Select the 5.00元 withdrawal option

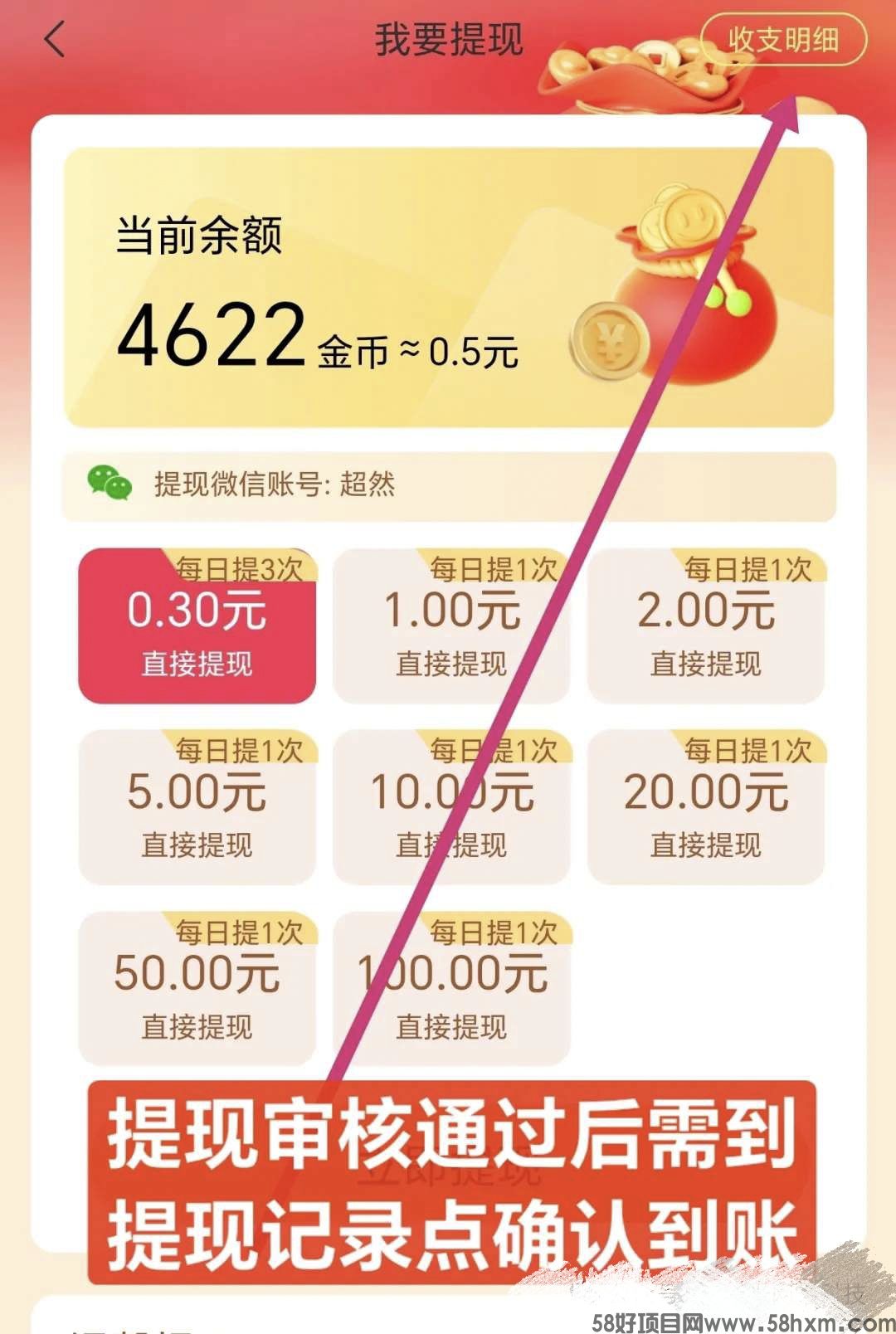pos(197,808)
